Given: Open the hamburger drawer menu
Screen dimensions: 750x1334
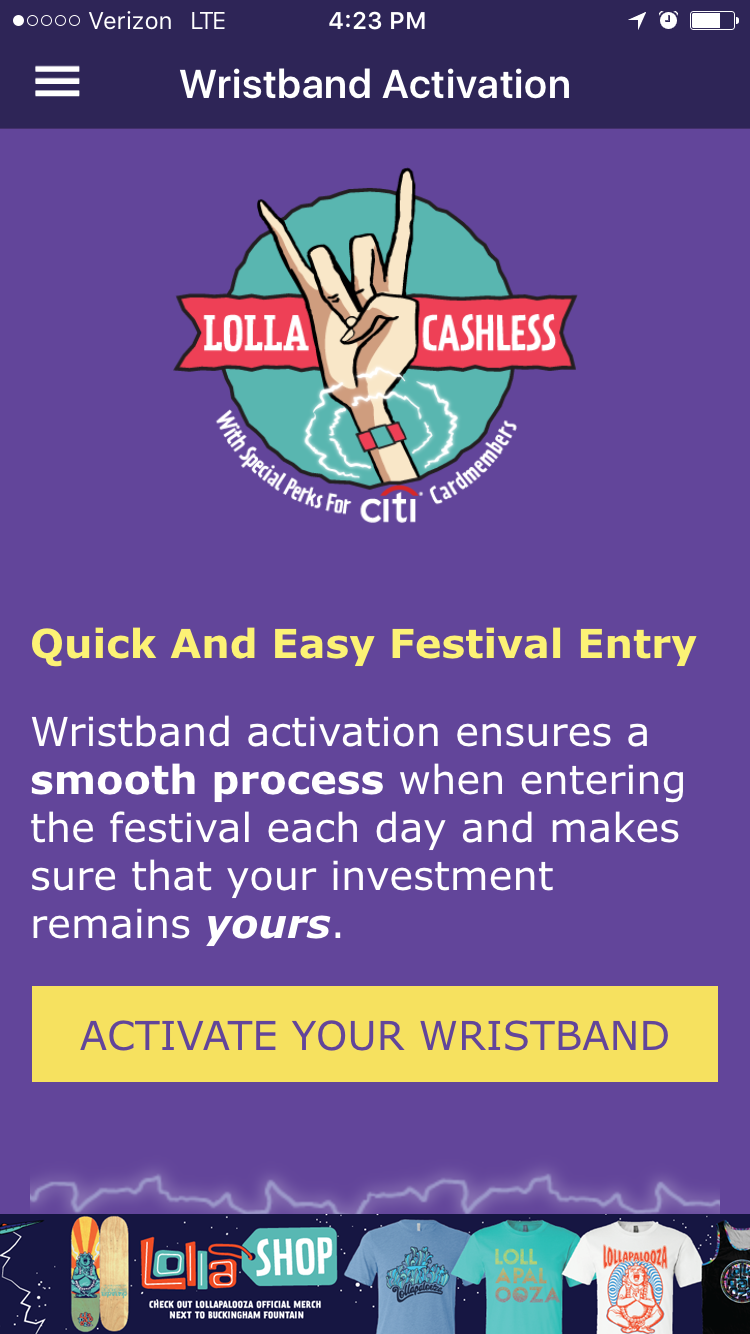Looking at the screenshot, I should click(57, 82).
